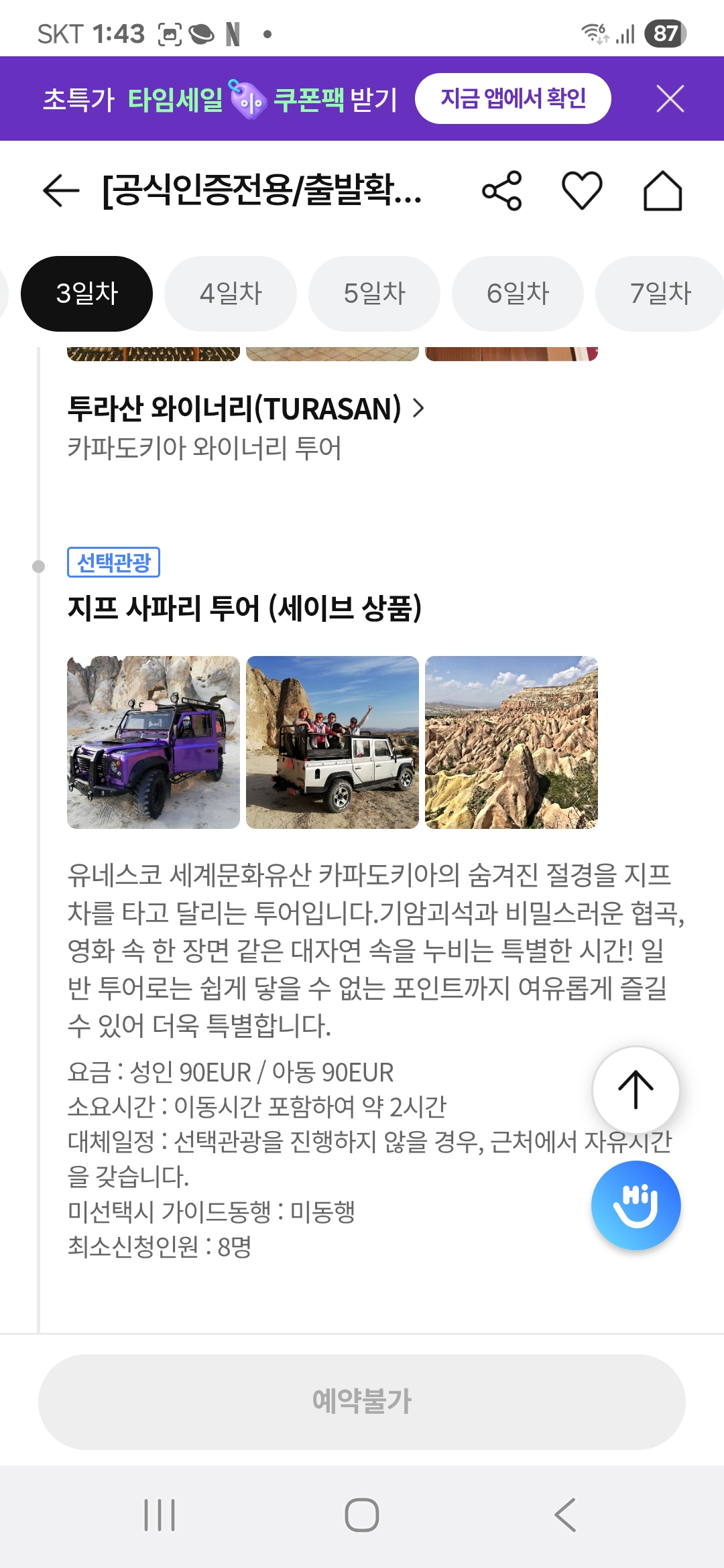The width and height of the screenshot is (724, 1568).
Task: Open the 6일차 itinerary tab
Action: [x=518, y=293]
